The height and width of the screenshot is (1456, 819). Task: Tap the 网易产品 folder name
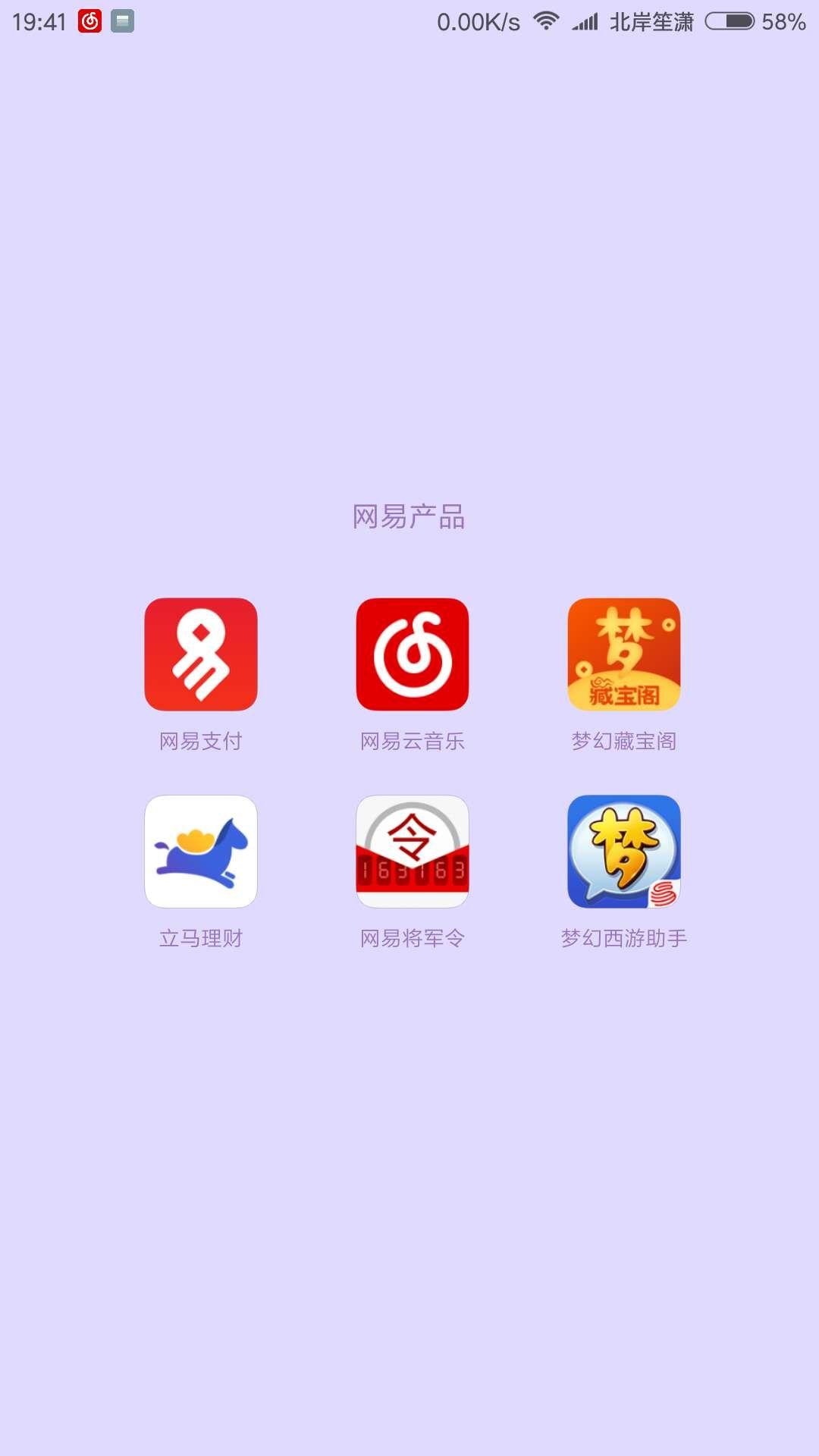(x=409, y=517)
